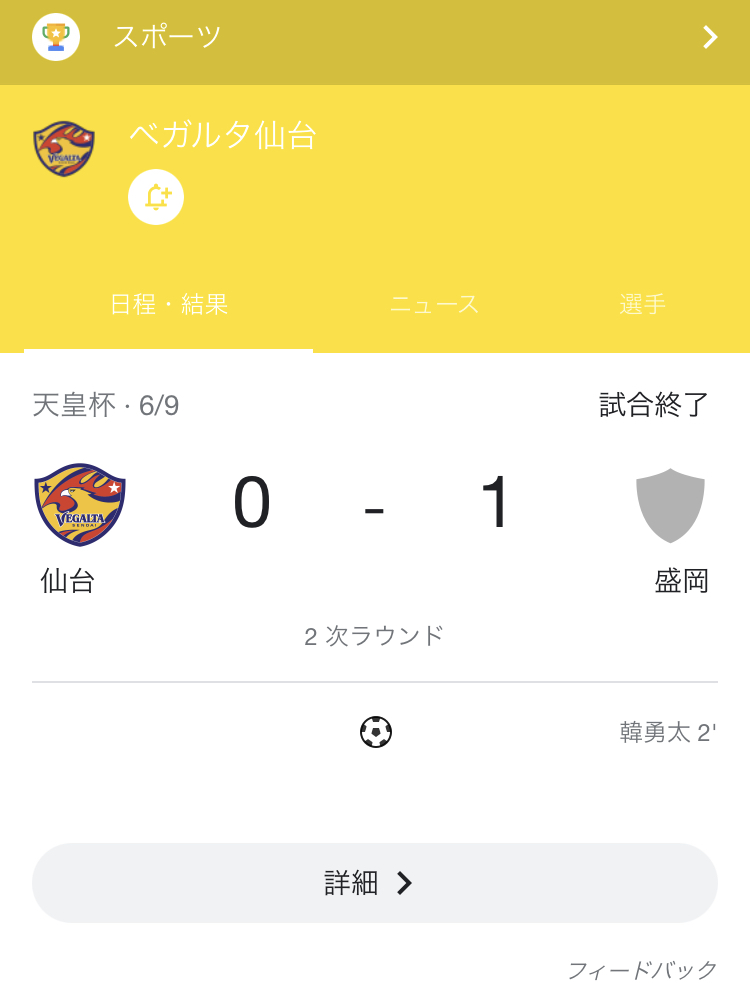Screen dimensions: 750x983
Task: Switch to the ニュース tab
Action: point(434,305)
